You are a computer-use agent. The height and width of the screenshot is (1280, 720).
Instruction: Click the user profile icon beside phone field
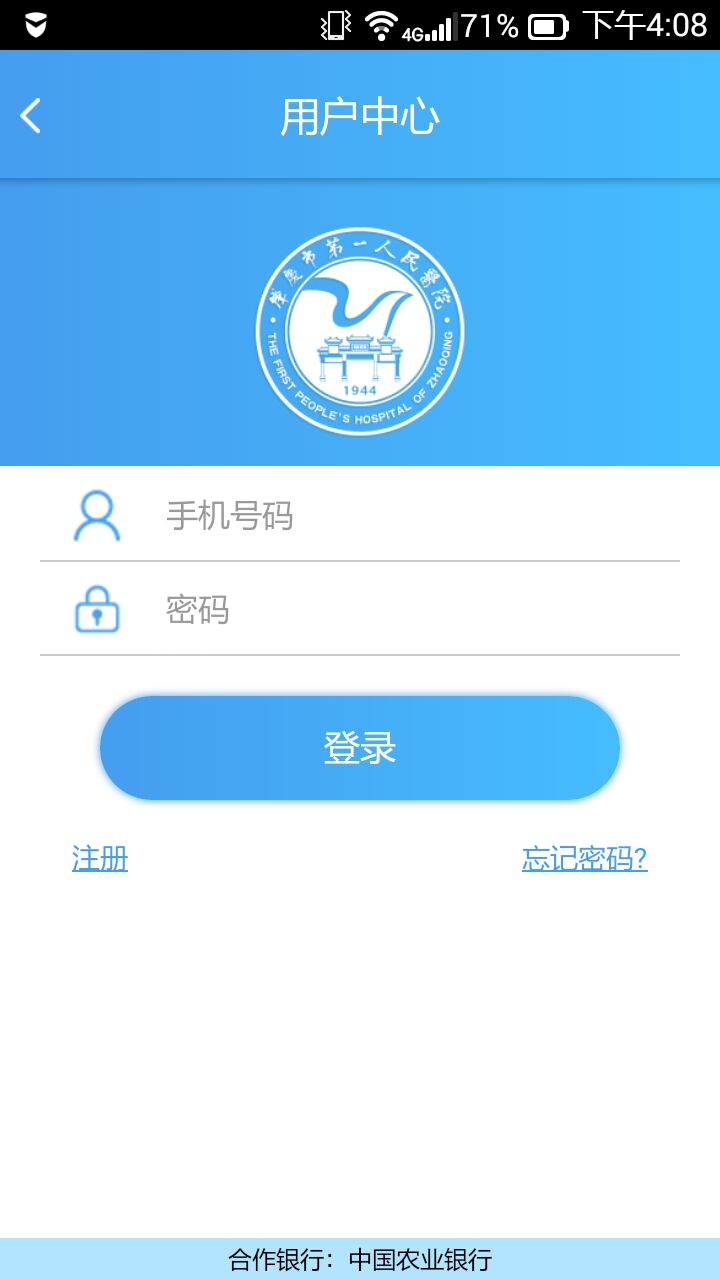click(x=97, y=516)
